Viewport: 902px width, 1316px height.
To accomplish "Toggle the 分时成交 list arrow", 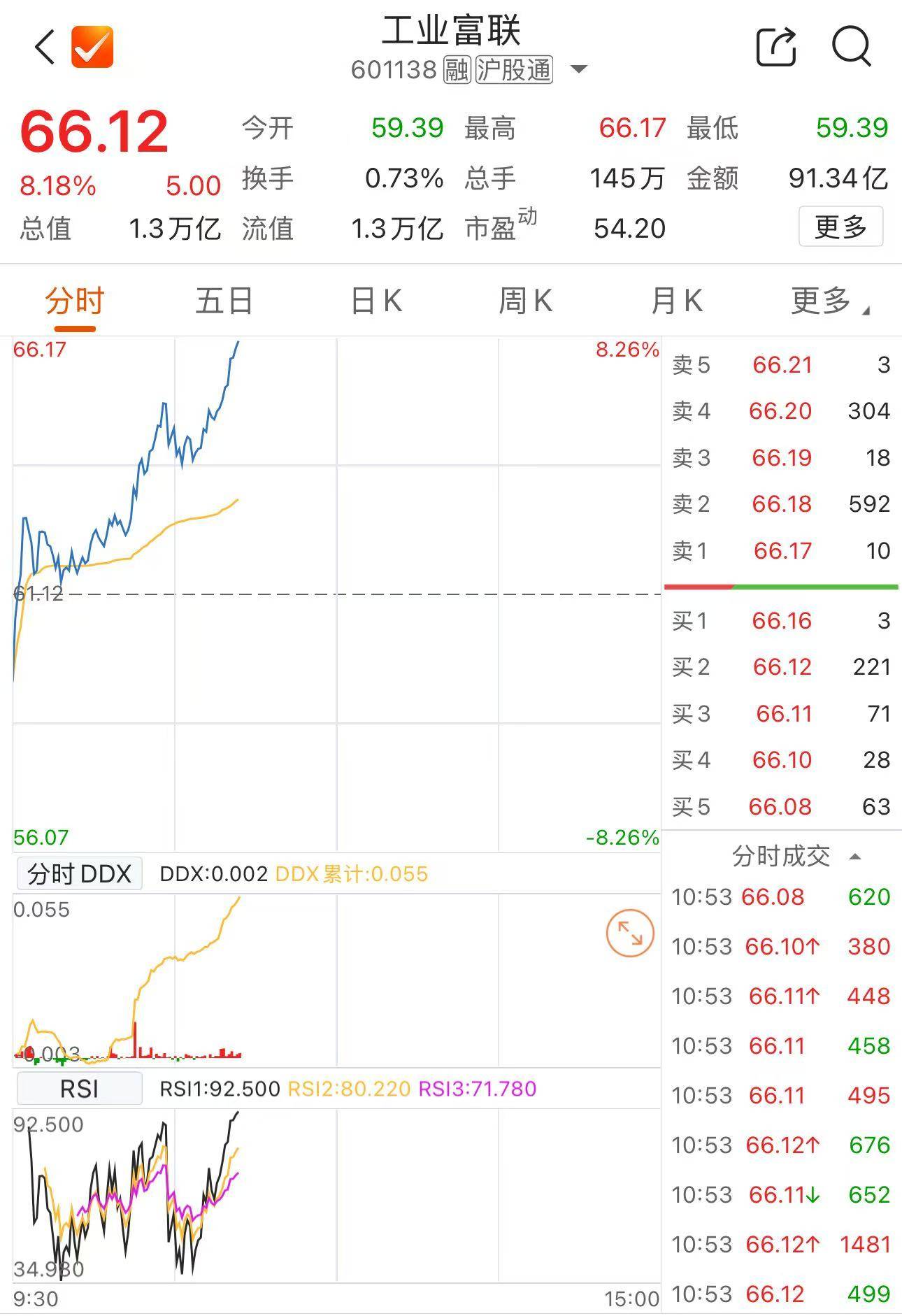I will coord(854,857).
